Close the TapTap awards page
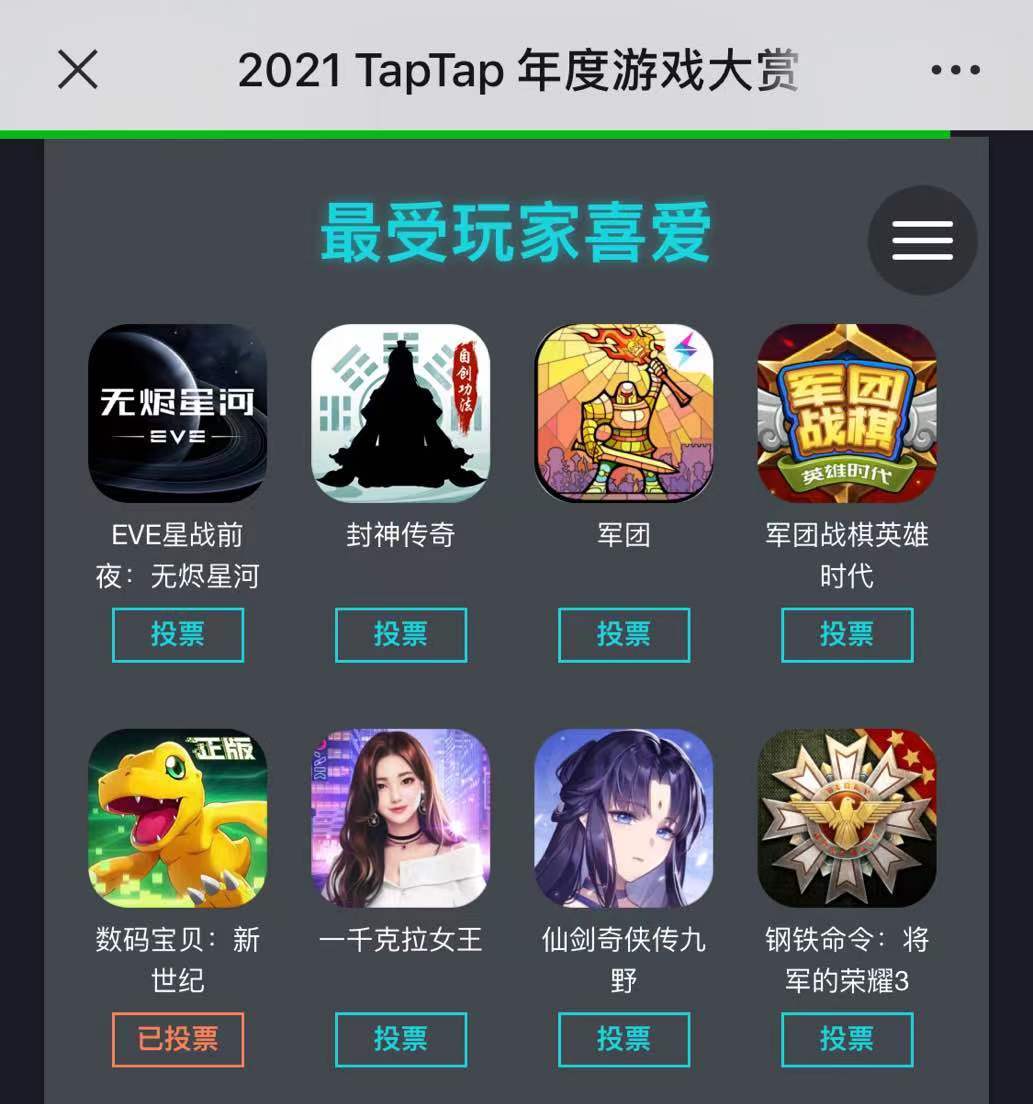The width and height of the screenshot is (1033, 1104). (78, 70)
